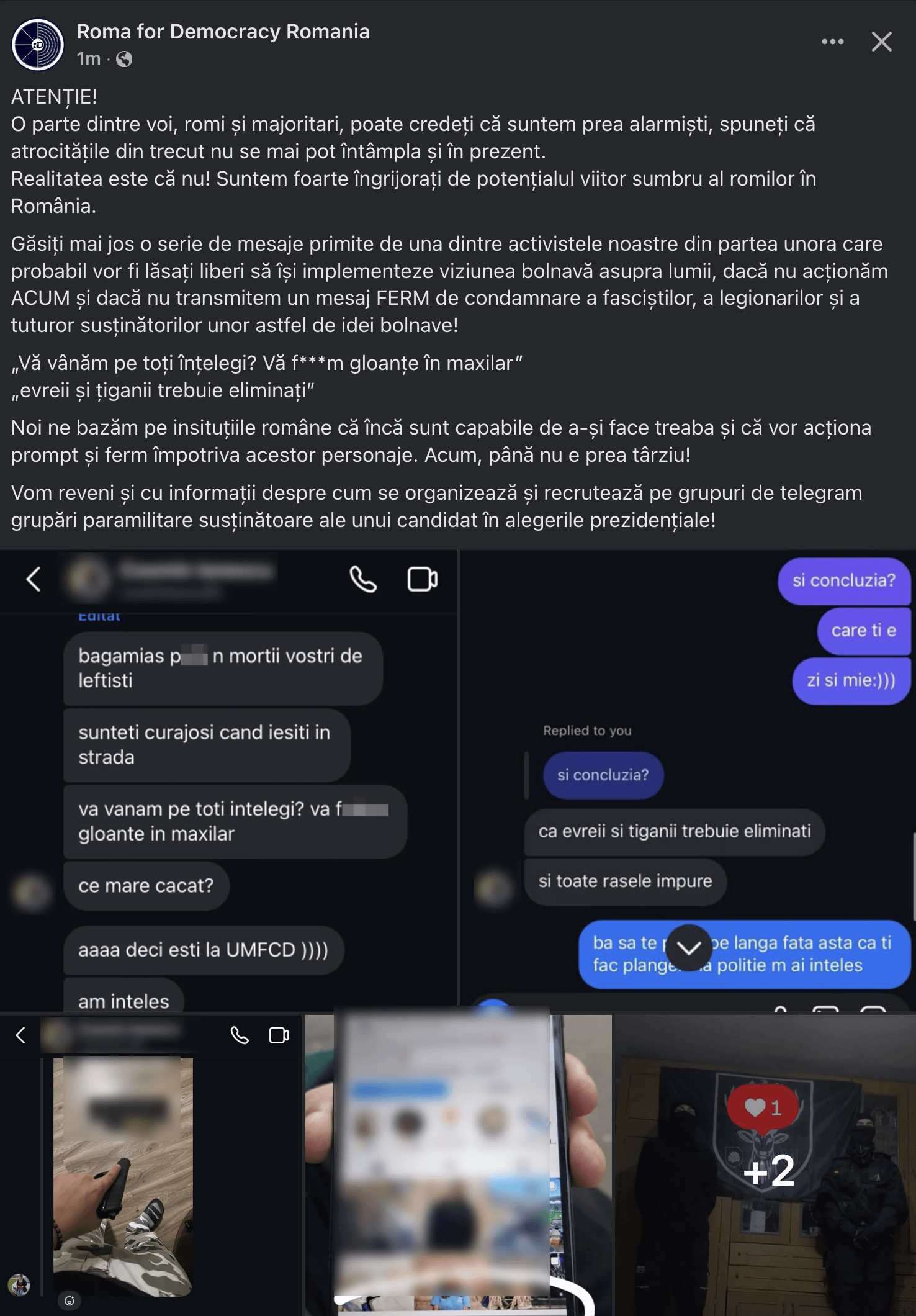This screenshot has height=1316, width=916.
Task: Open Roma for Democracy Romania profile name
Action: click(x=223, y=32)
